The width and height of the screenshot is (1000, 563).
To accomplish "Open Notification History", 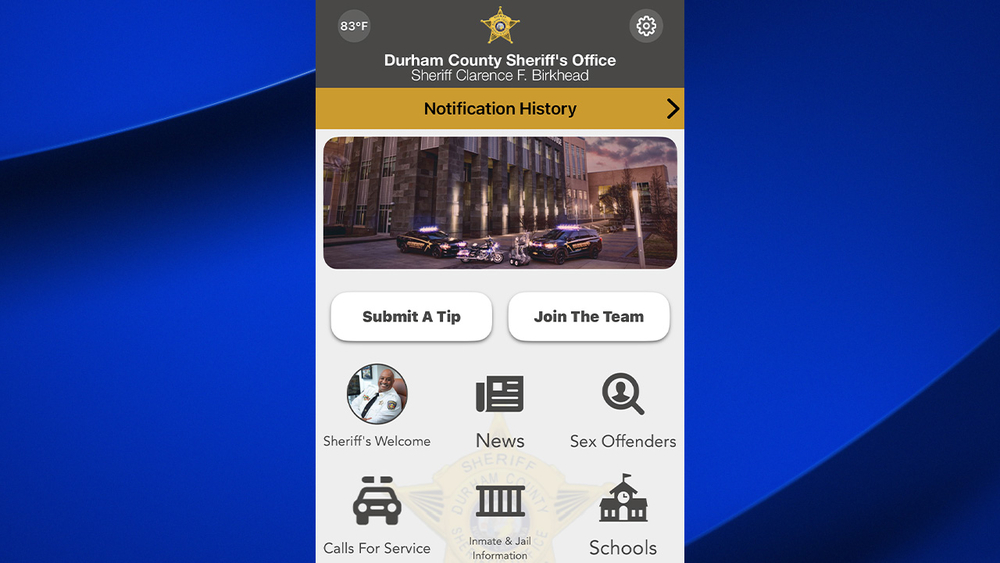I will point(500,109).
